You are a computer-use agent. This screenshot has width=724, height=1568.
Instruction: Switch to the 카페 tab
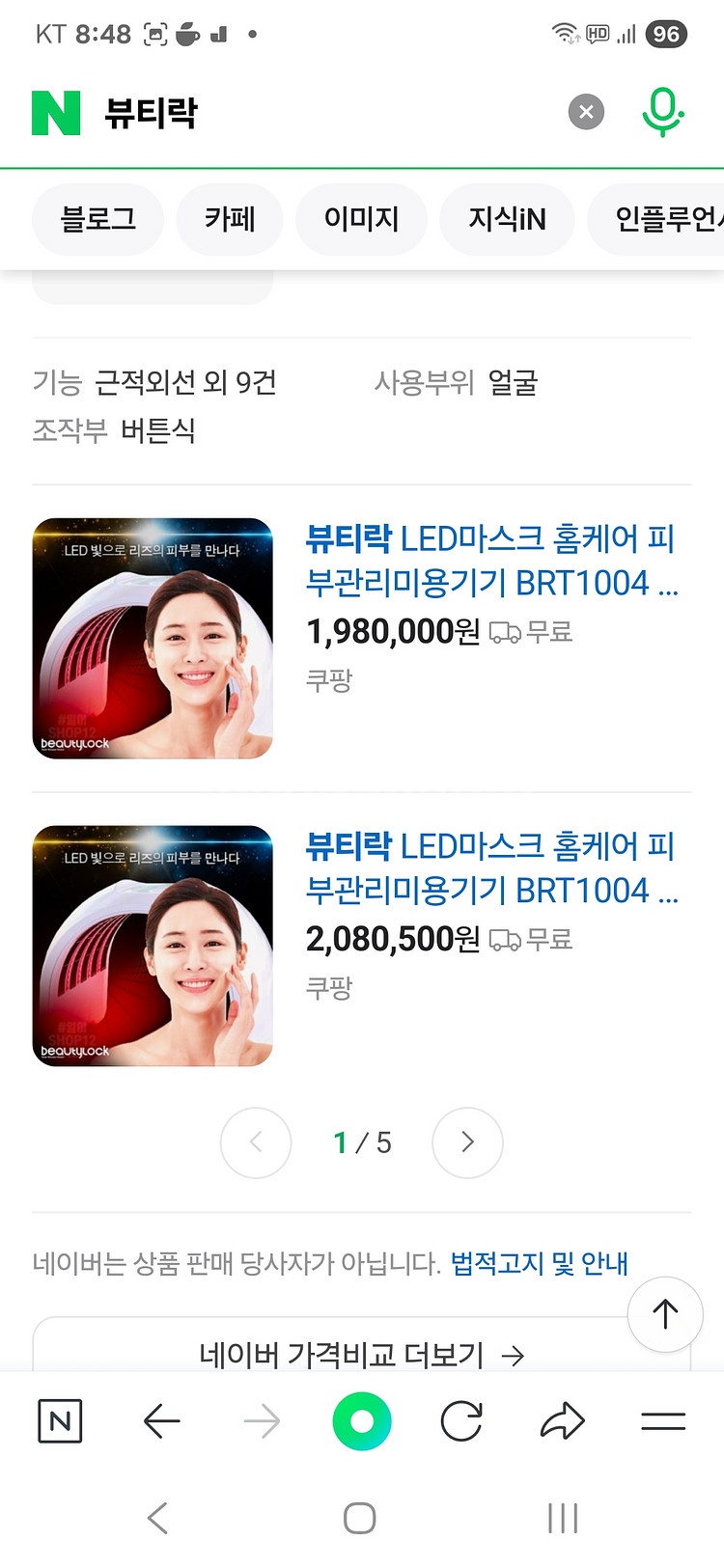click(x=230, y=219)
